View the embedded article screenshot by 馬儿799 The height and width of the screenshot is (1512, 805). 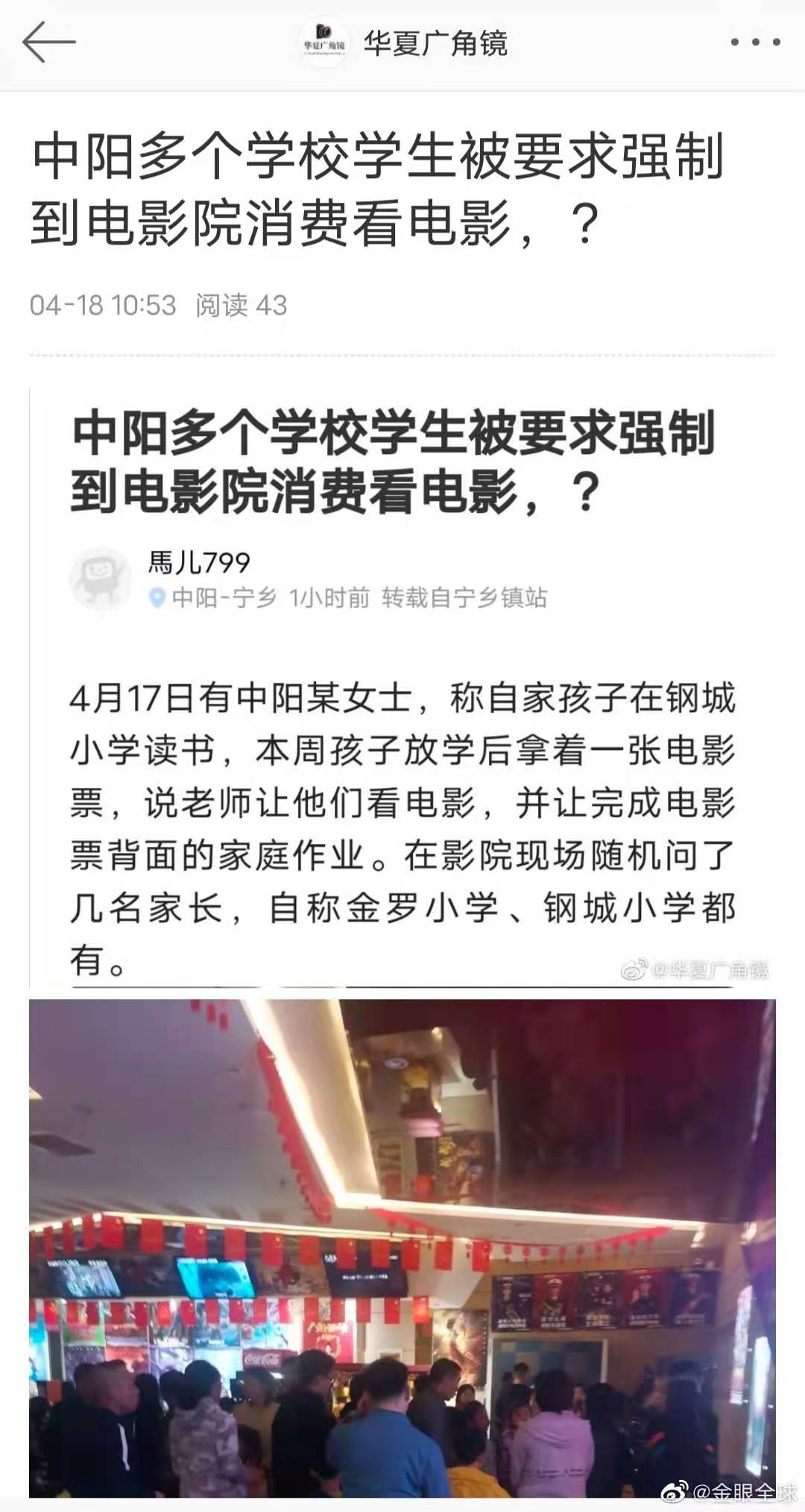tap(402, 686)
